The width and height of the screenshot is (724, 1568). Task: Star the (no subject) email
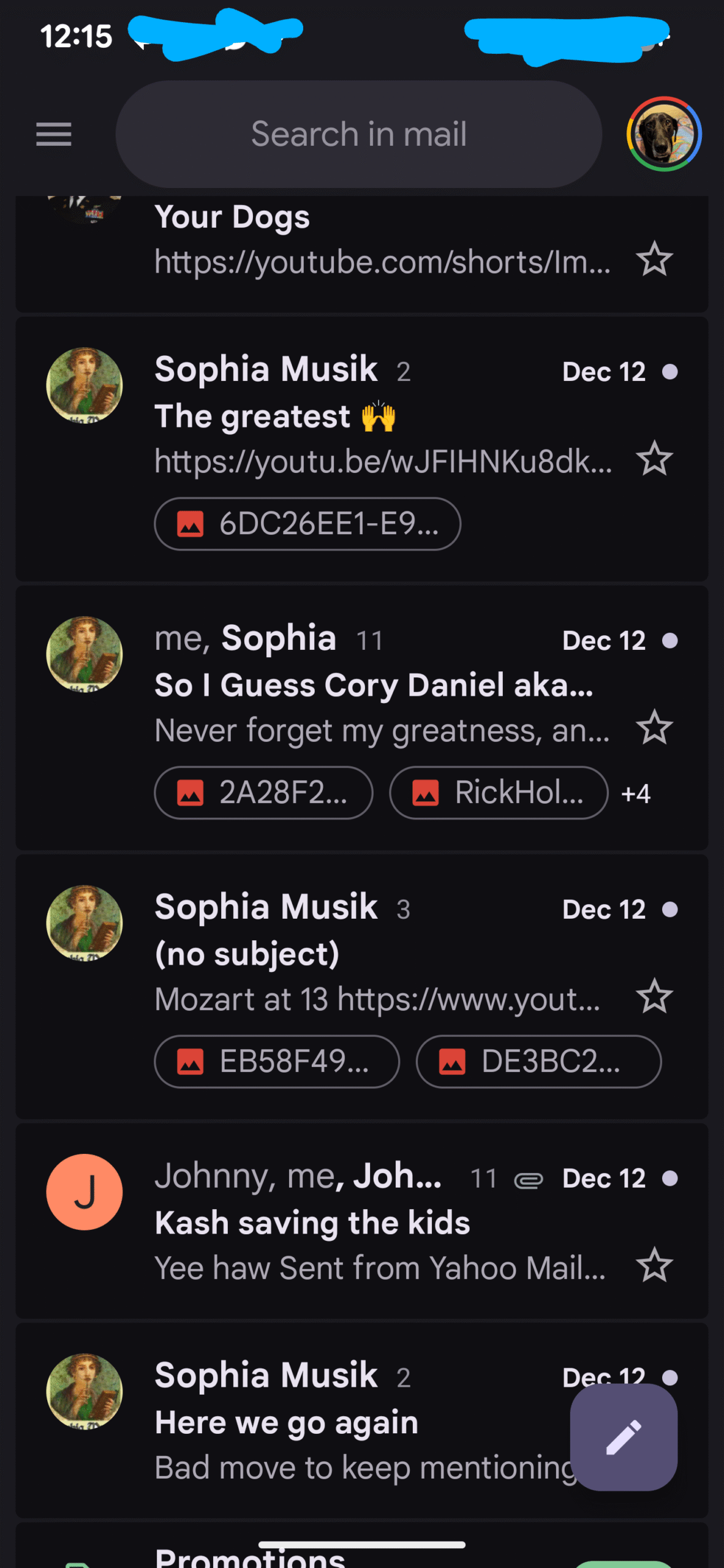(x=654, y=997)
